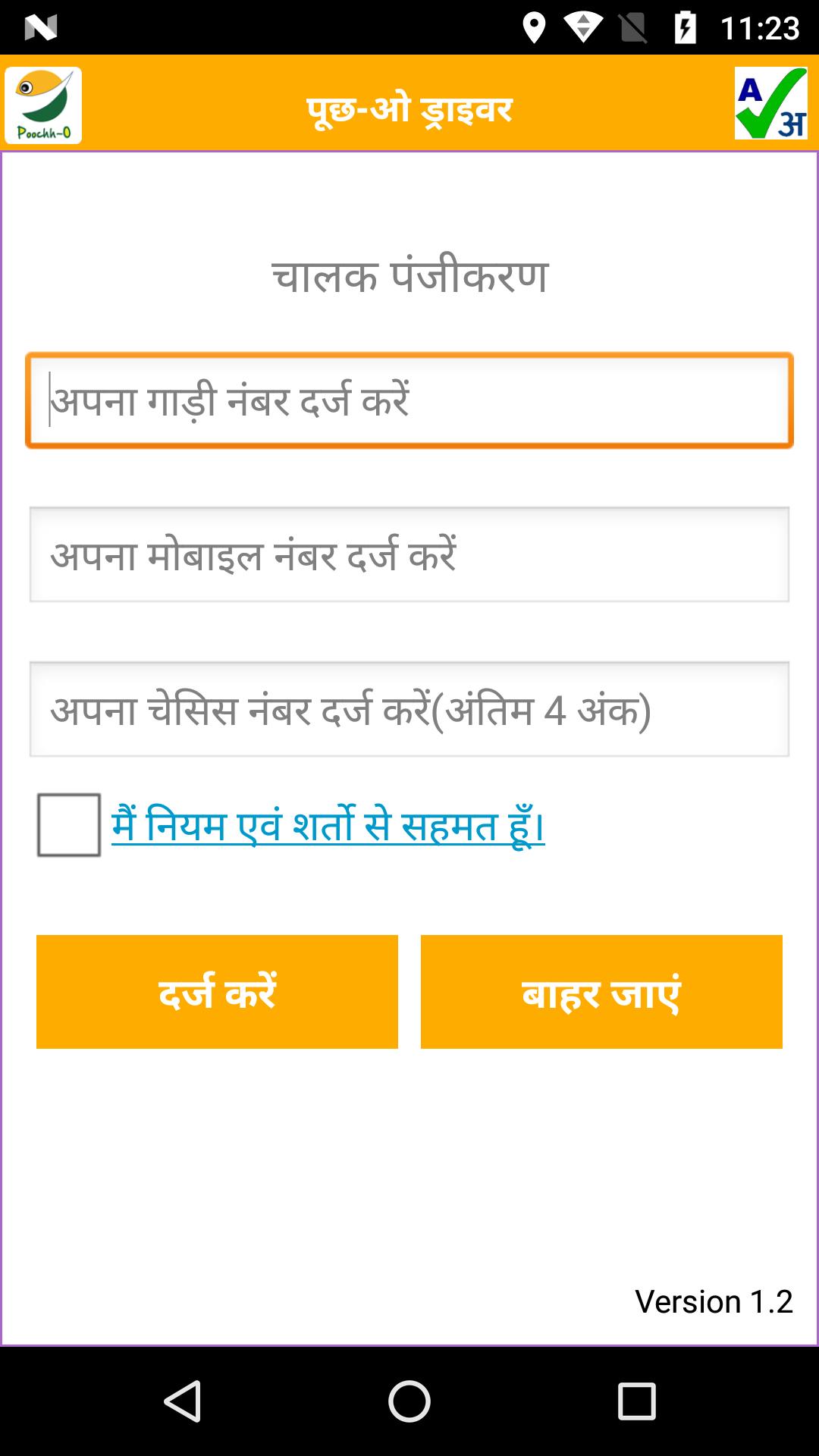This screenshot has width=819, height=1456.
Task: Check the terms agreement checkbox
Action: click(69, 825)
